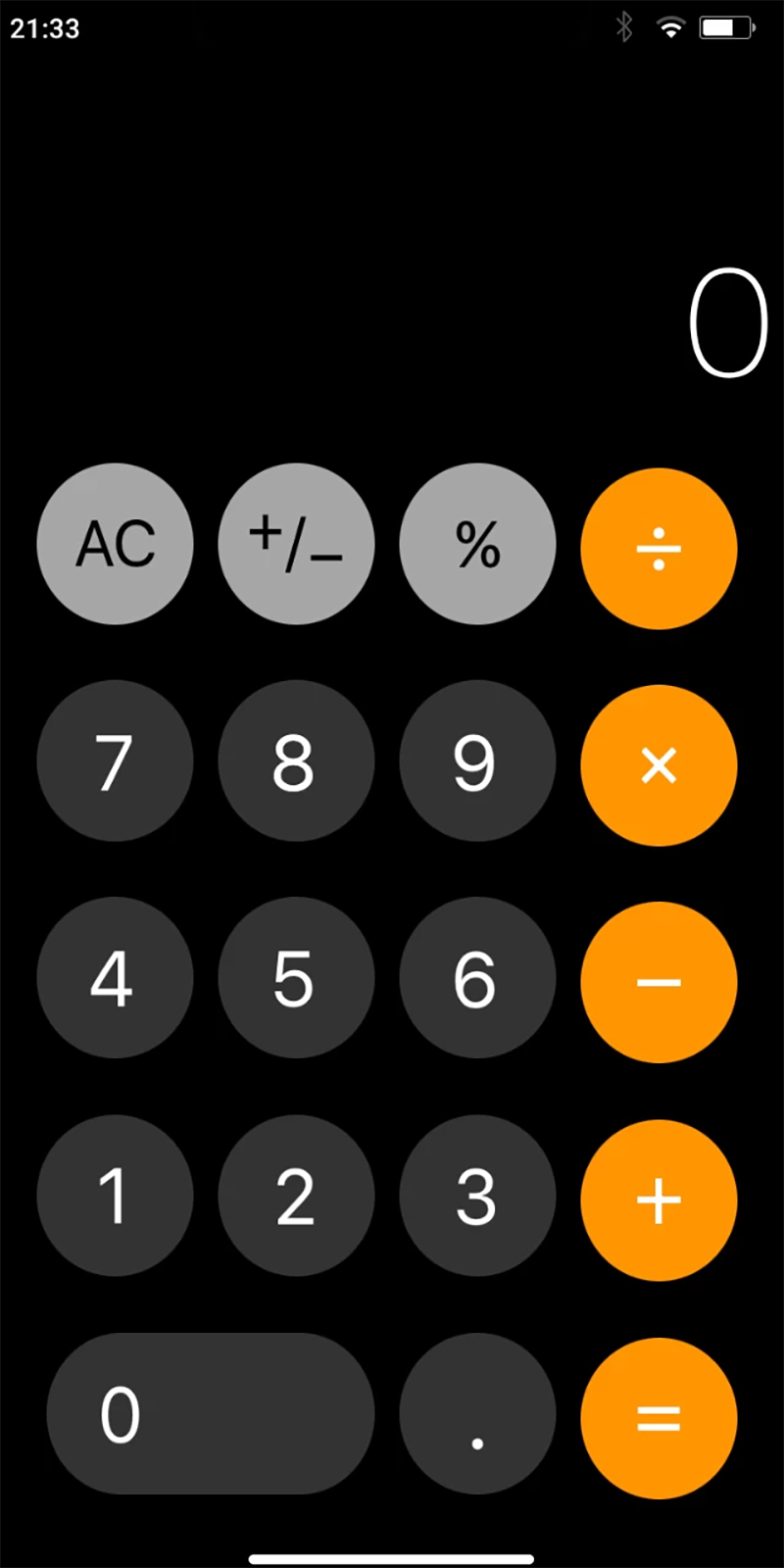The height and width of the screenshot is (1568, 784).
Task: Enter digit 7
Action: pos(115,761)
